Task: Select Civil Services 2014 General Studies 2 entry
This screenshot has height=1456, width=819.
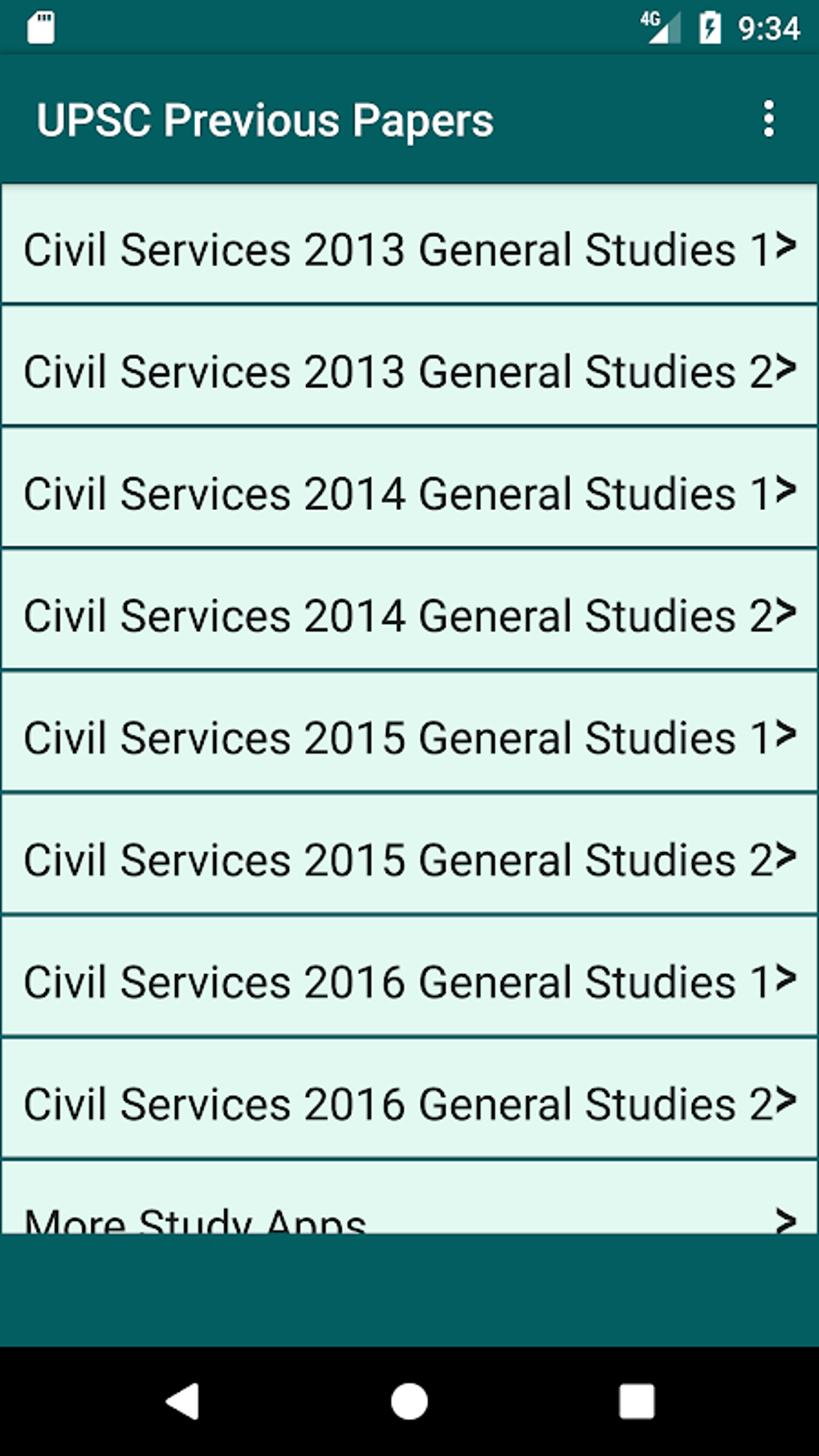Action: (393, 614)
